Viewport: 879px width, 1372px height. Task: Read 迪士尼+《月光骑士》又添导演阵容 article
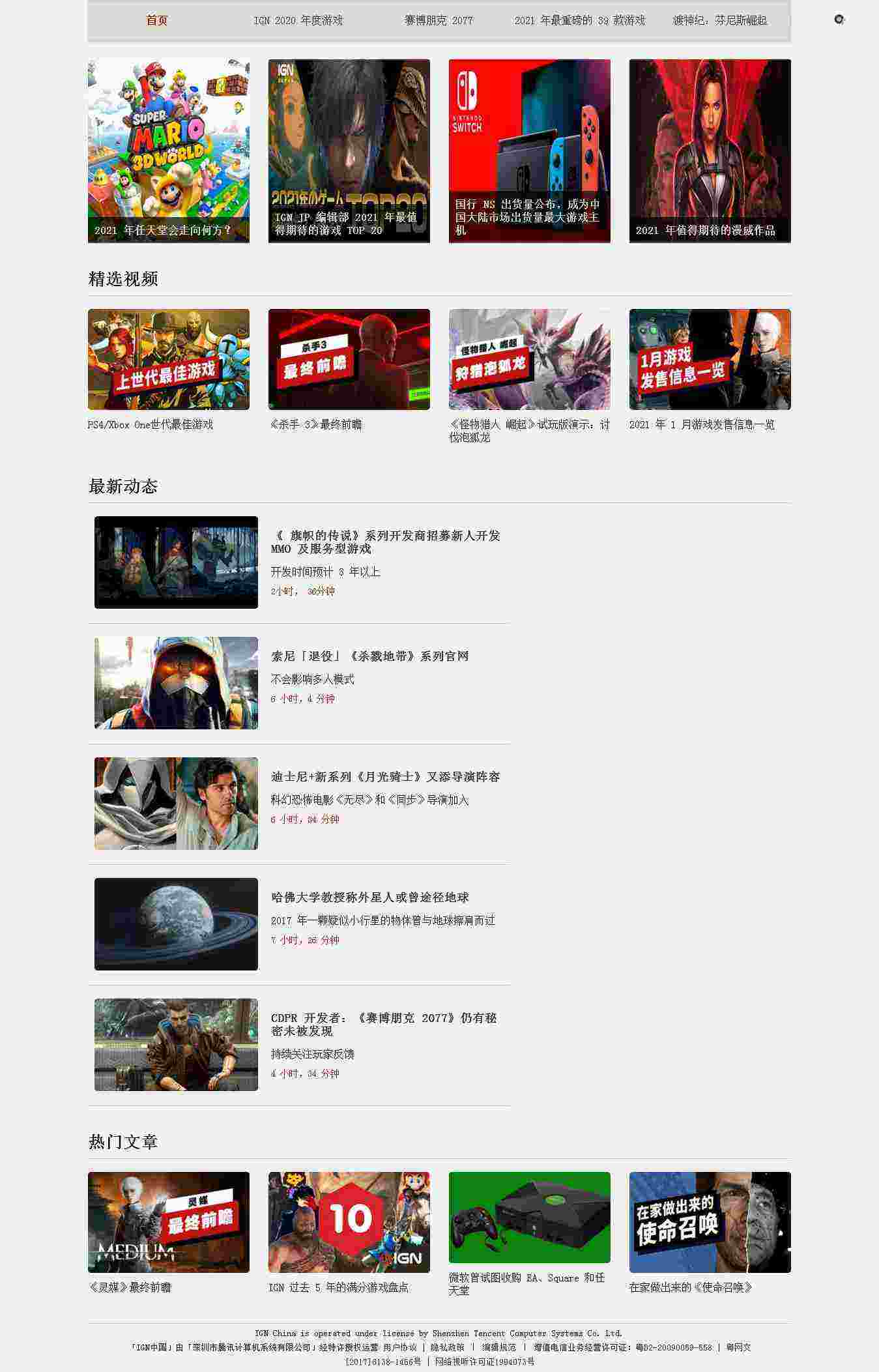coord(385,776)
